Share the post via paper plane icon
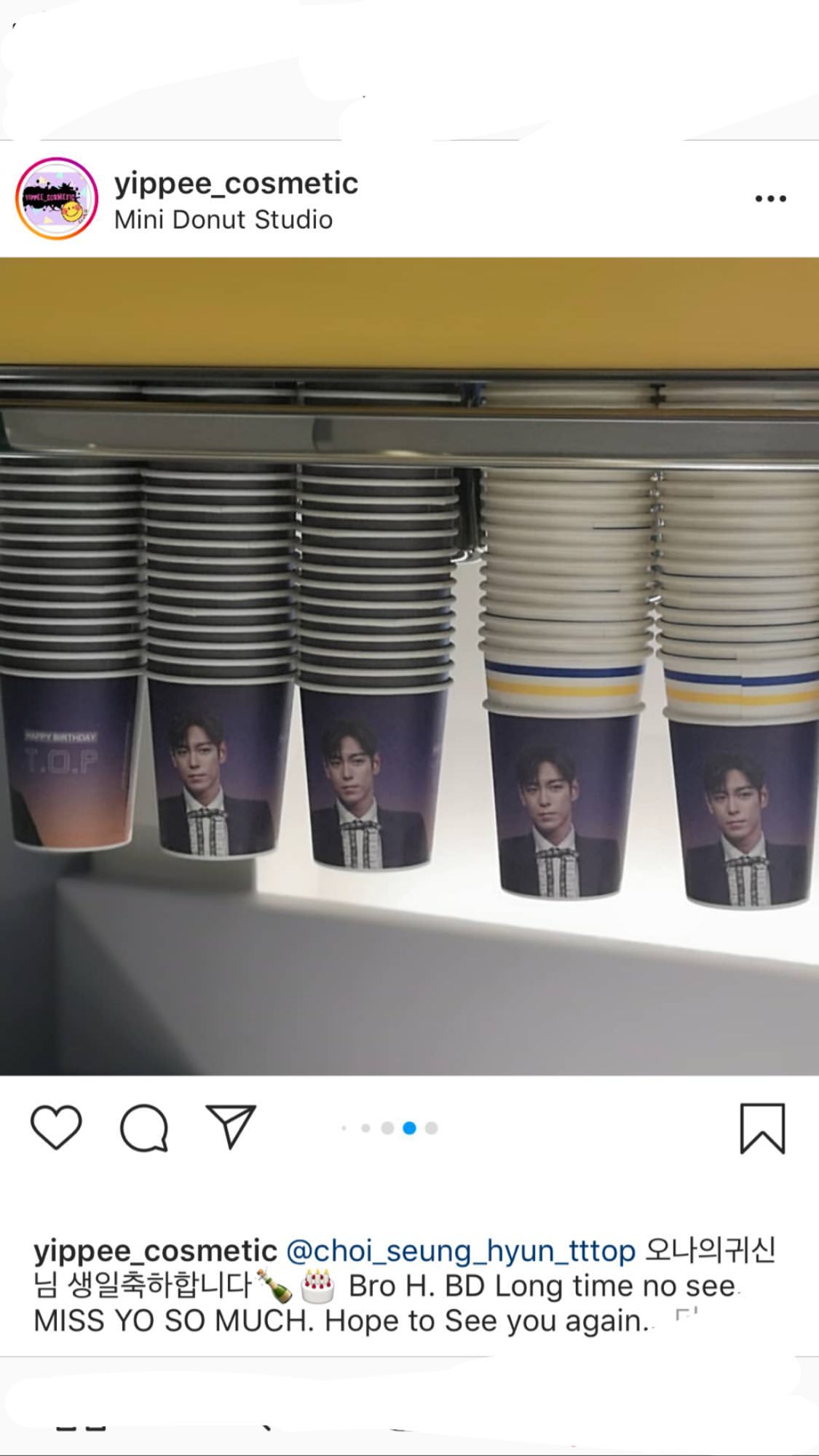The height and width of the screenshot is (1456, 819). 231,1128
